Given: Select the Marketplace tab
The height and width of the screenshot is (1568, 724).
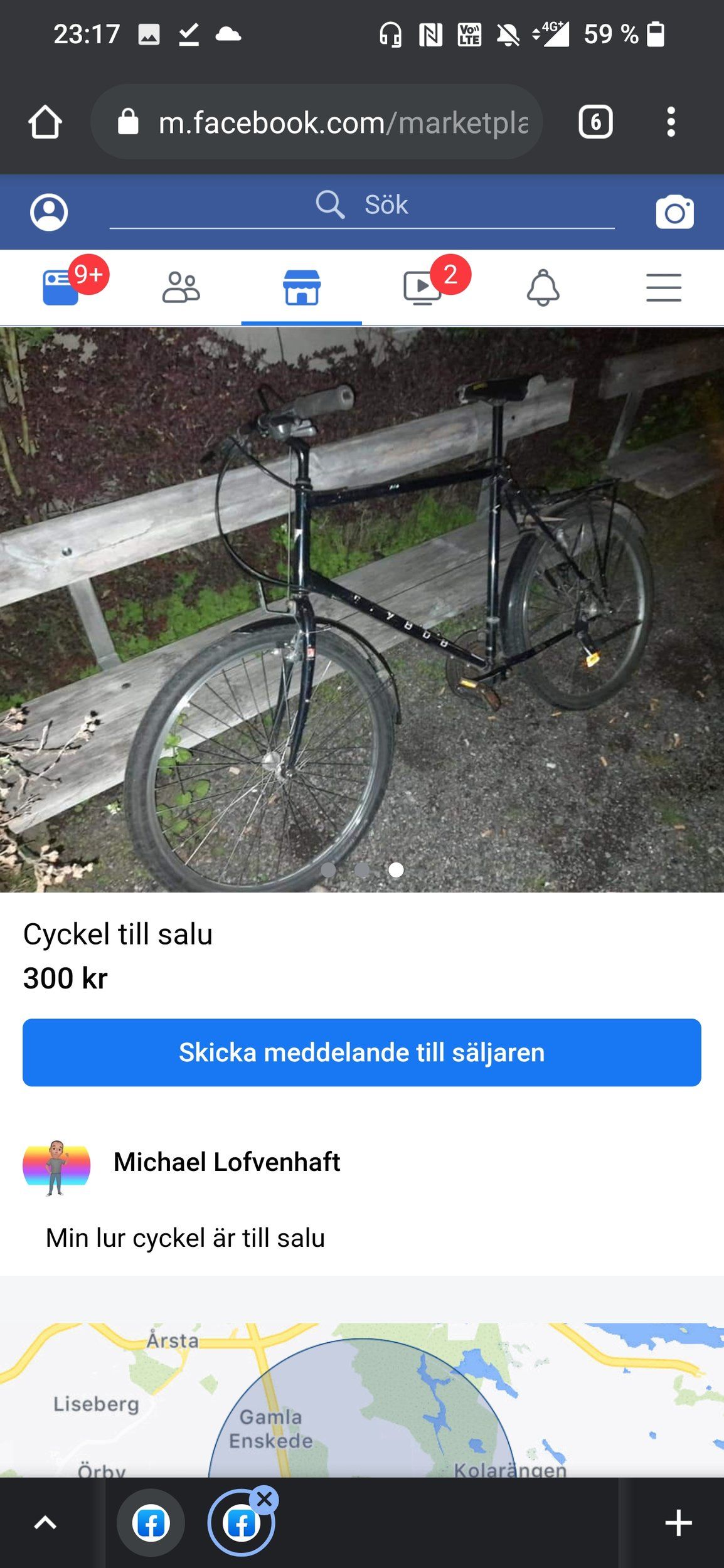Looking at the screenshot, I should pos(302,288).
